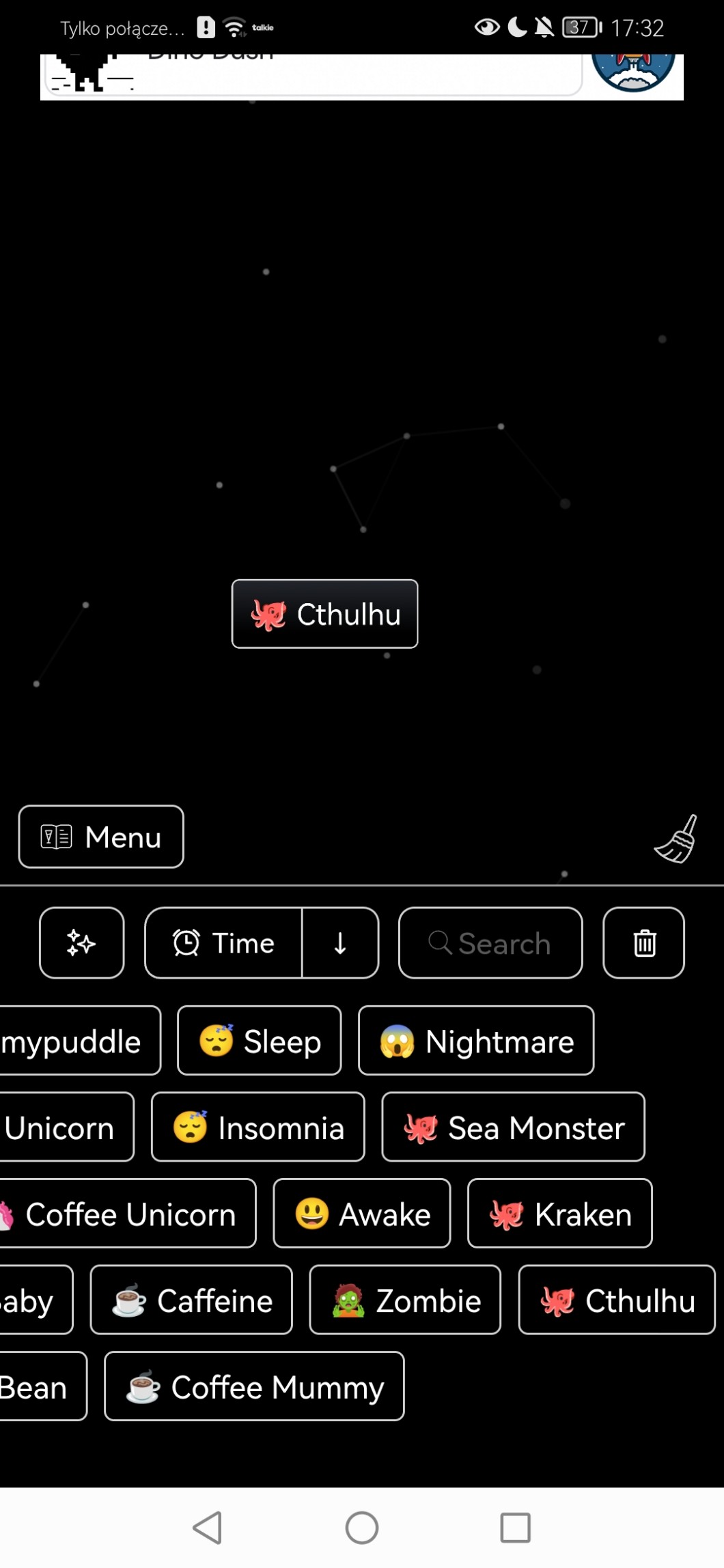The image size is (724, 1568).
Task: Clear the canvas with the broom icon
Action: pos(676,839)
